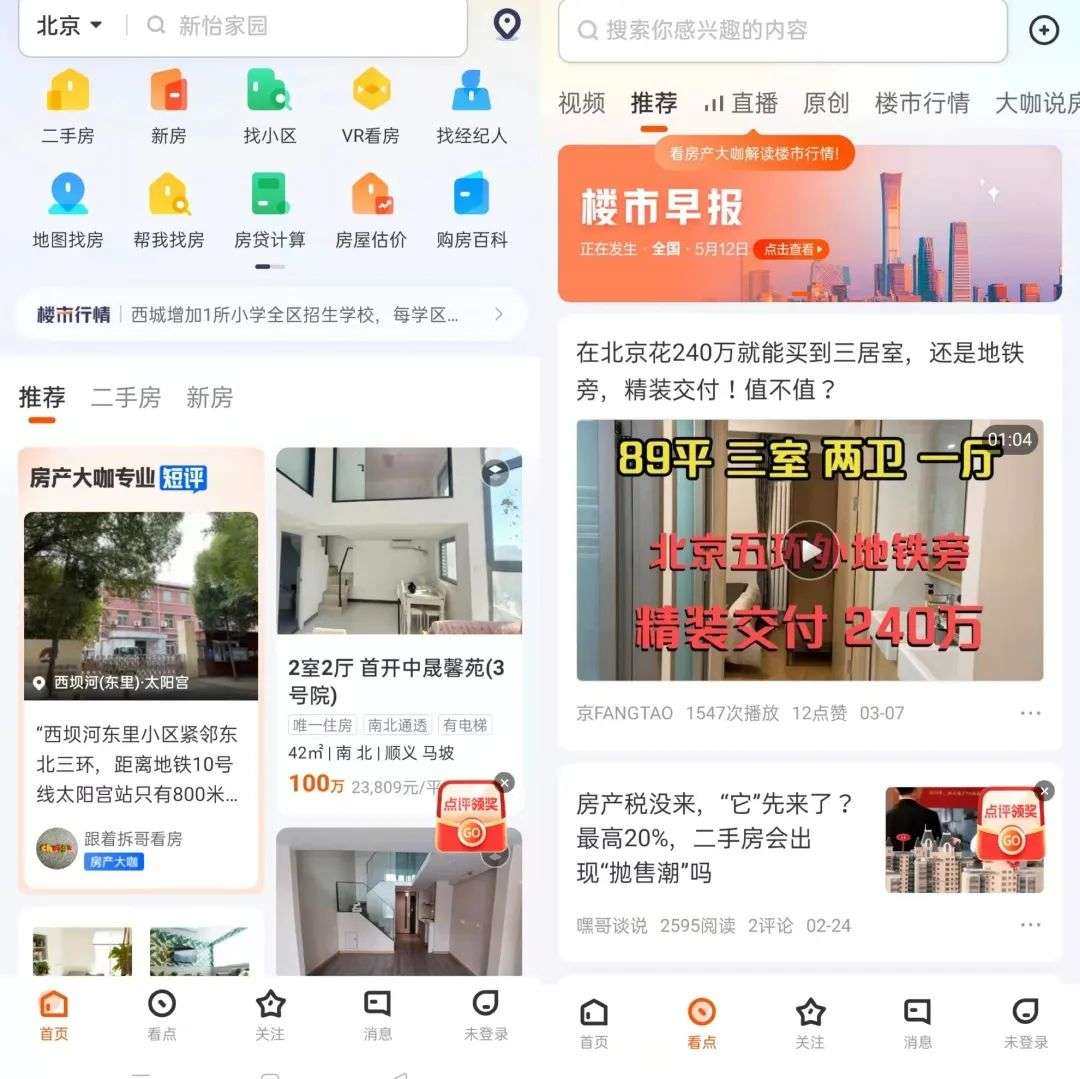
Task: Open 帮我找房 shortcut
Action: click(x=169, y=210)
